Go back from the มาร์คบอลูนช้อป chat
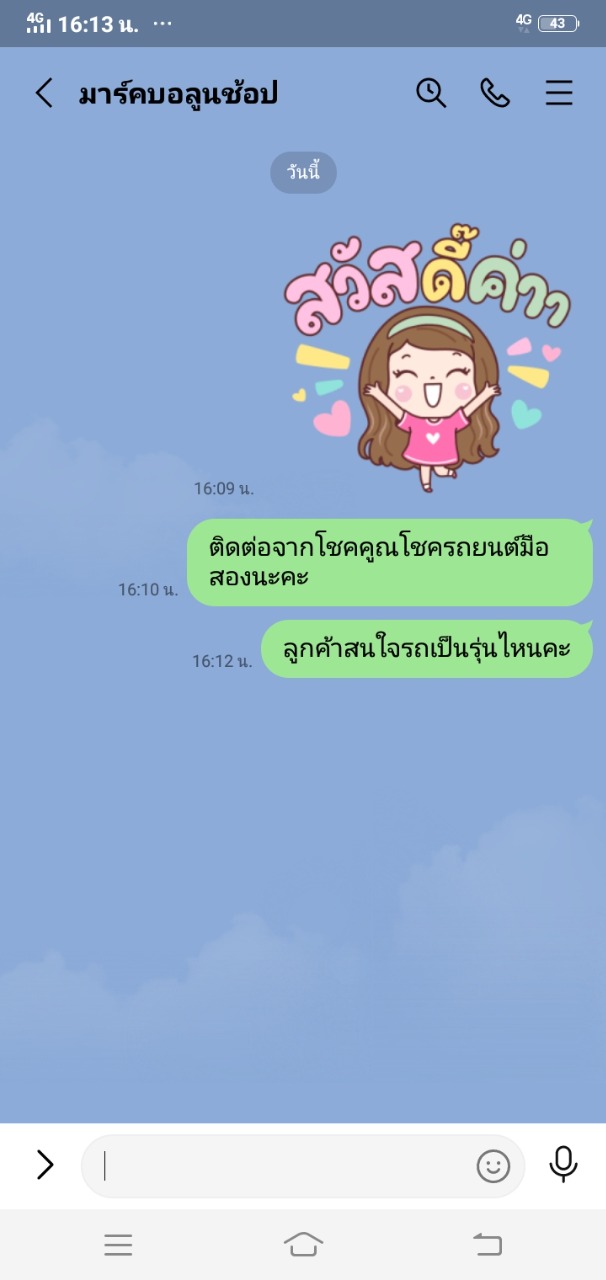 (43, 93)
